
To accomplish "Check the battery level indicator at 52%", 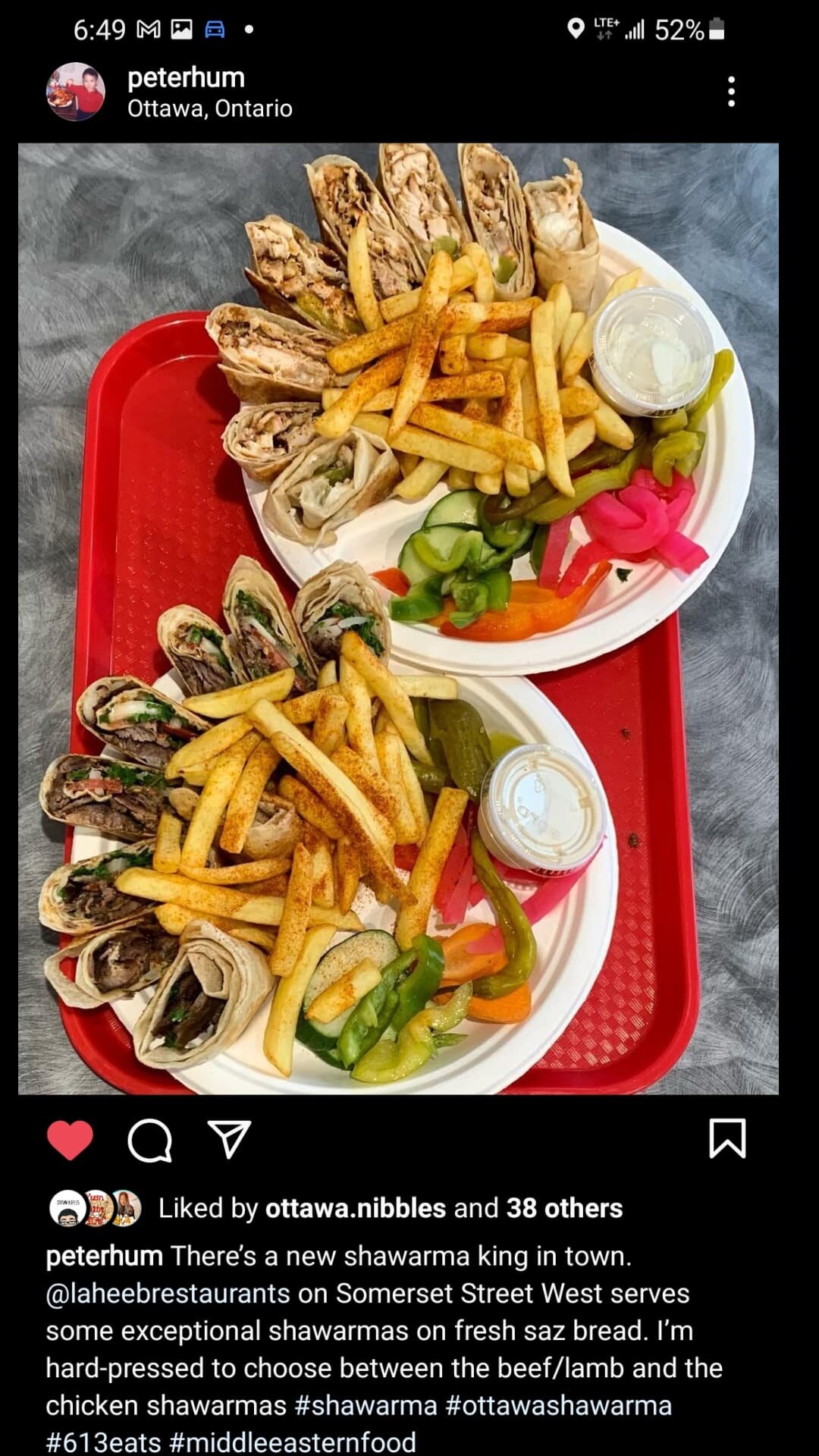I will (677, 27).
